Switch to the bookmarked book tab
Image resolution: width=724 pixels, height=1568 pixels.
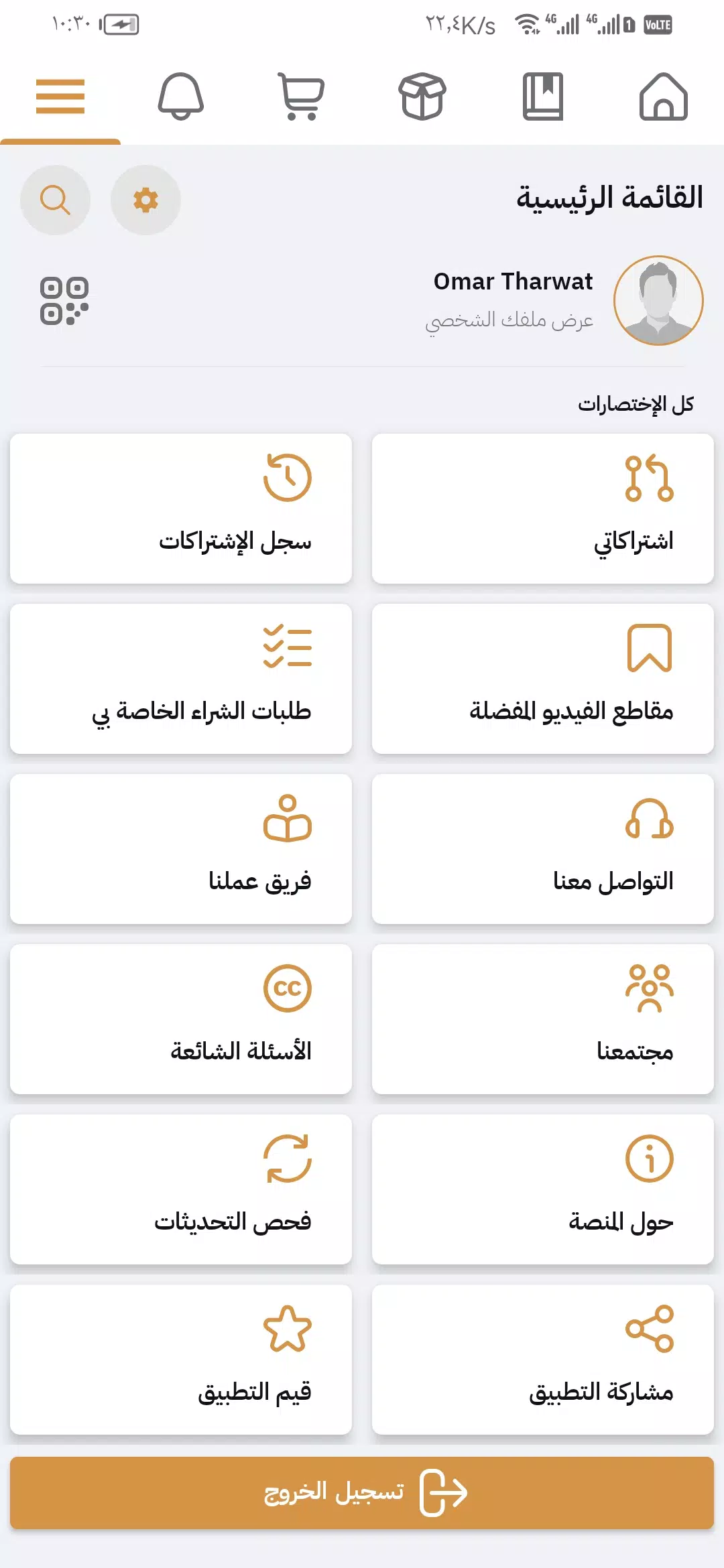click(542, 96)
